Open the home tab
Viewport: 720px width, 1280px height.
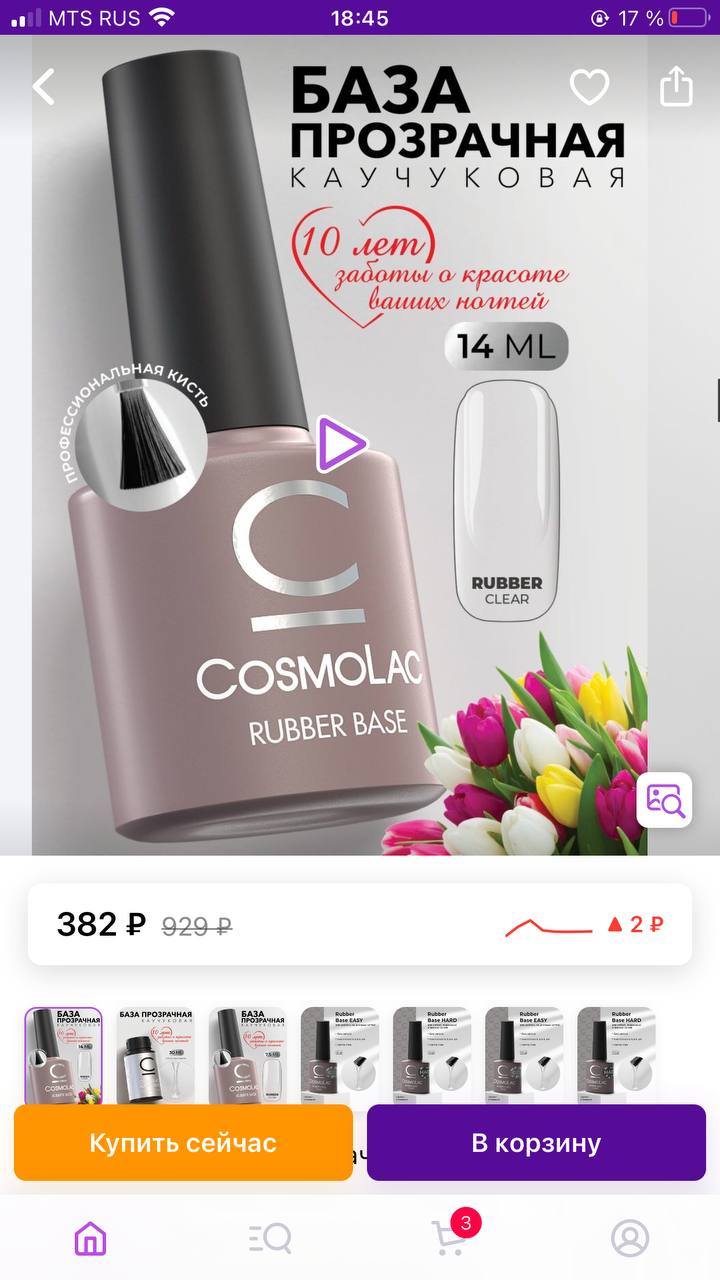pyautogui.click(x=90, y=1239)
